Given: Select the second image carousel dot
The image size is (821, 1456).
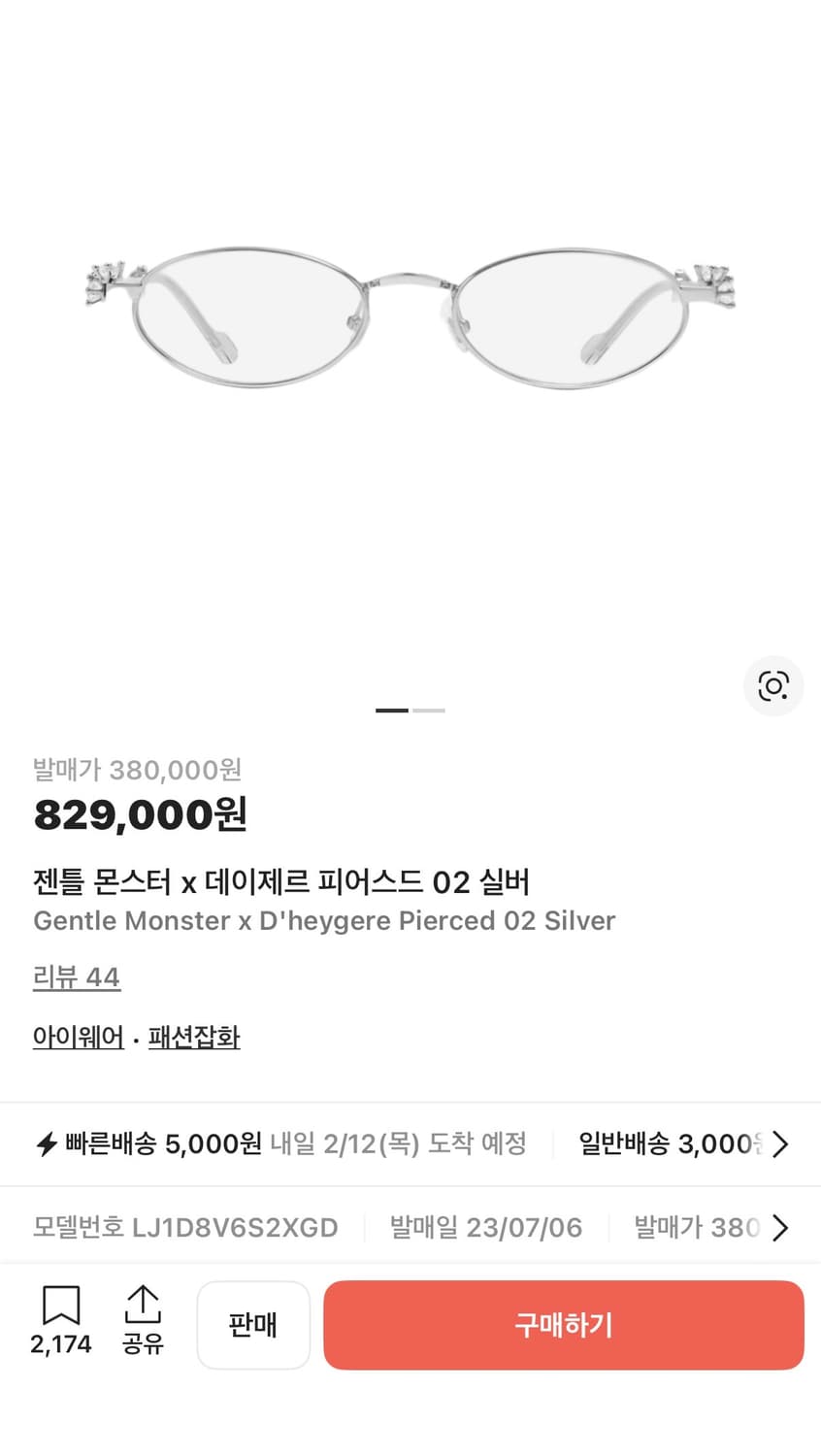Looking at the screenshot, I should (427, 710).
